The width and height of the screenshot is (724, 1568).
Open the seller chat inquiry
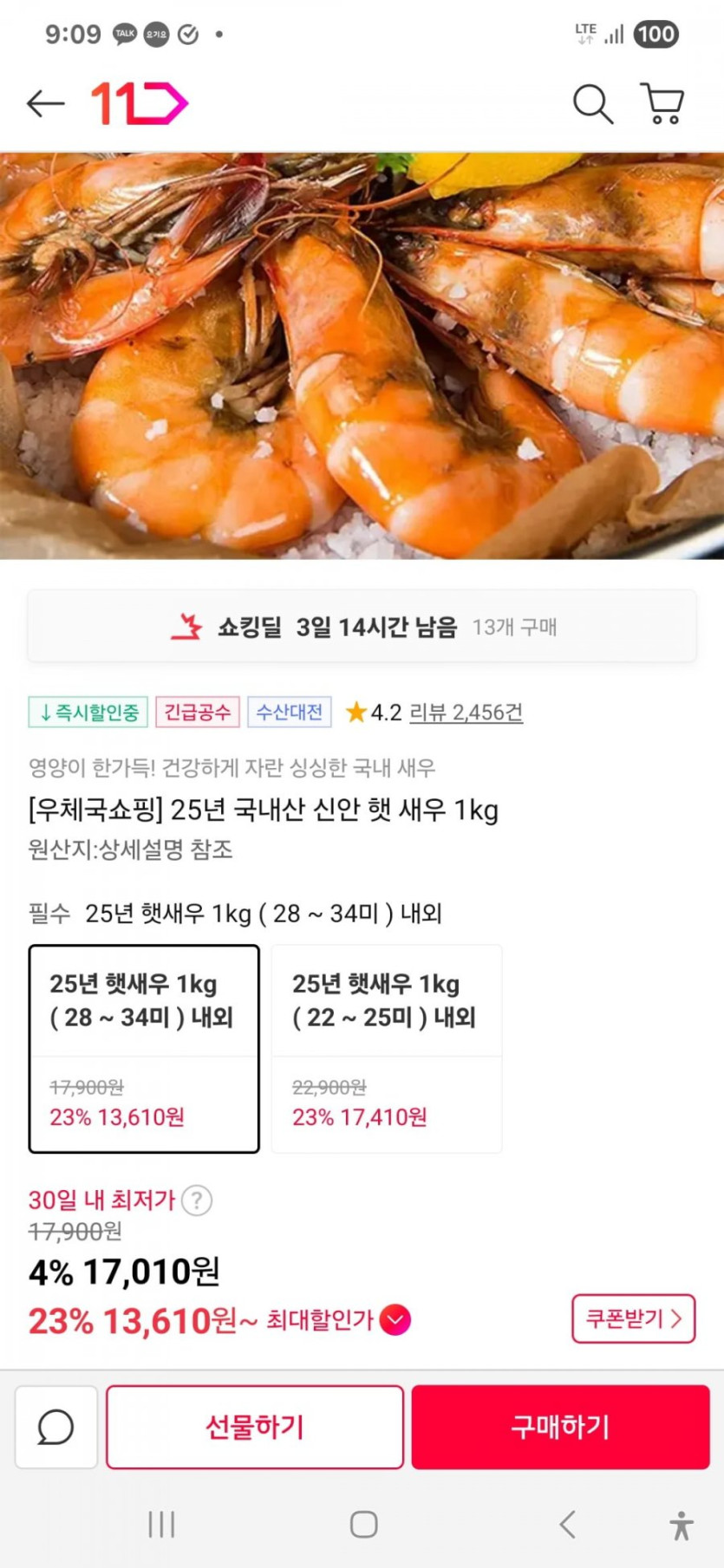click(x=56, y=1427)
